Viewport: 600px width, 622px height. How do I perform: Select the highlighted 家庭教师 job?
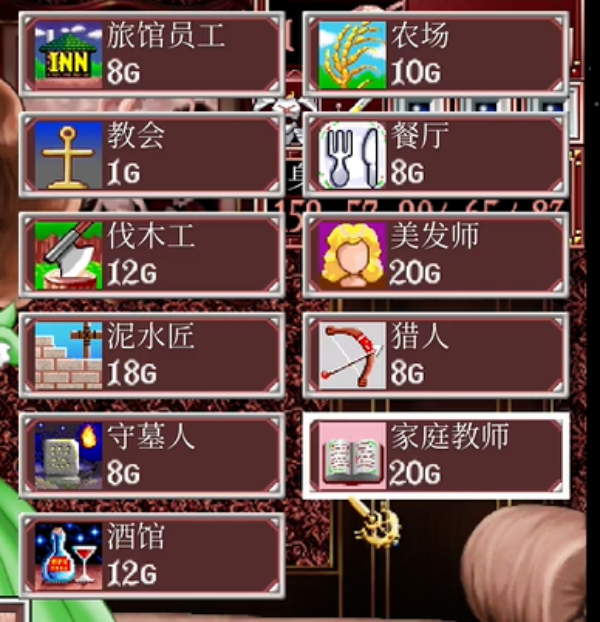[436, 456]
